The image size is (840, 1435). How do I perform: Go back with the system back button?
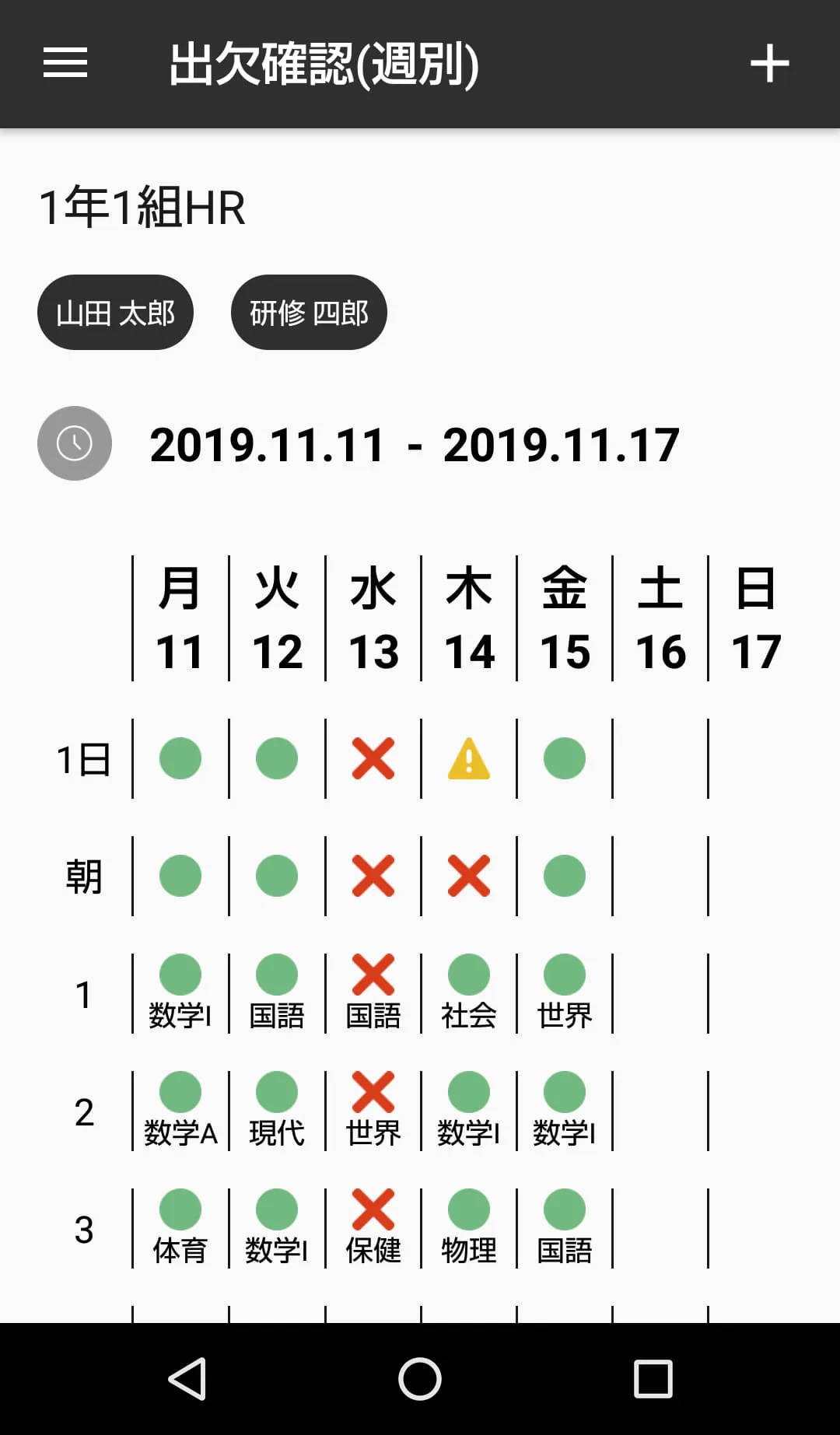coord(187,1379)
